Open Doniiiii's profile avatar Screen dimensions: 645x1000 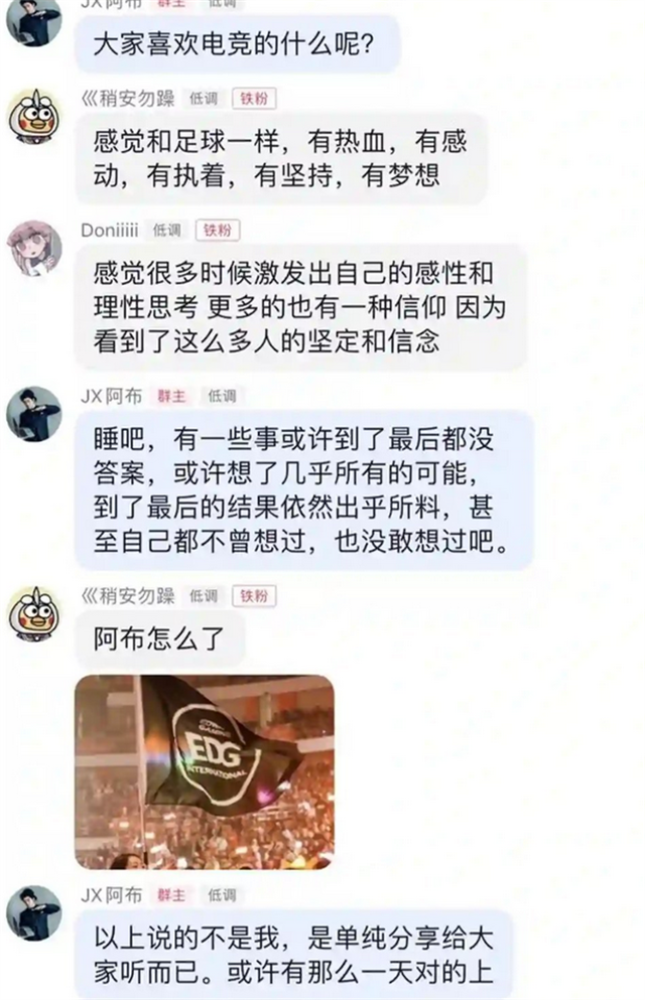pos(34,247)
